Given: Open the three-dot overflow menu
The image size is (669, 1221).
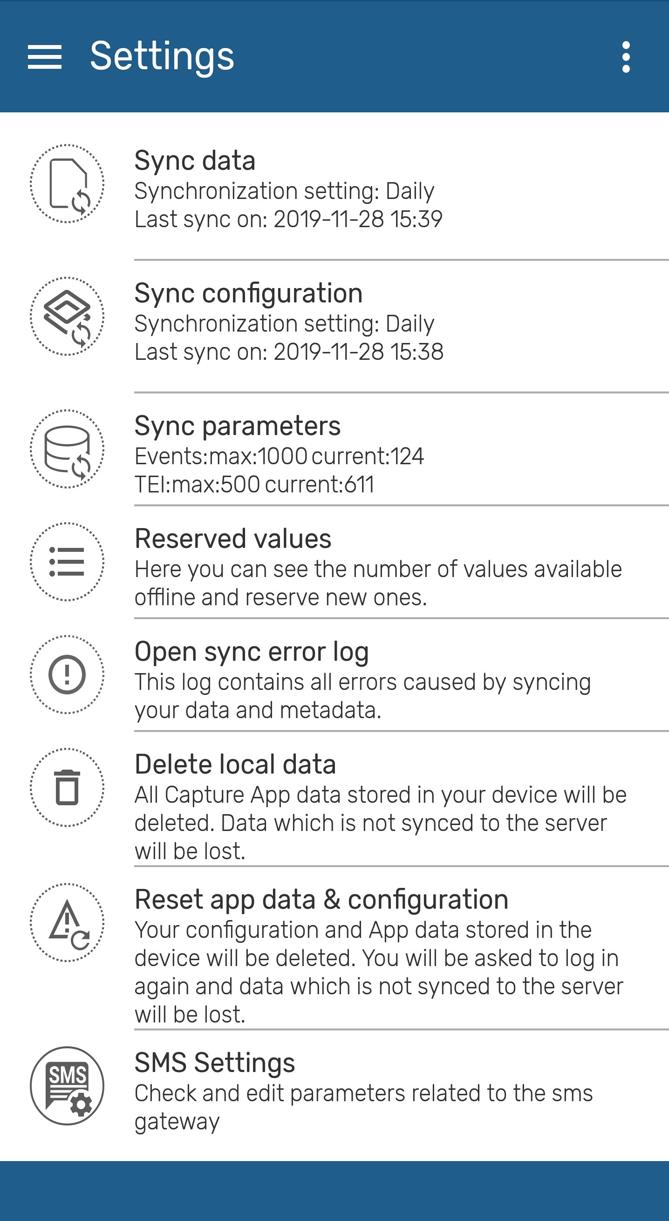Looking at the screenshot, I should point(626,57).
